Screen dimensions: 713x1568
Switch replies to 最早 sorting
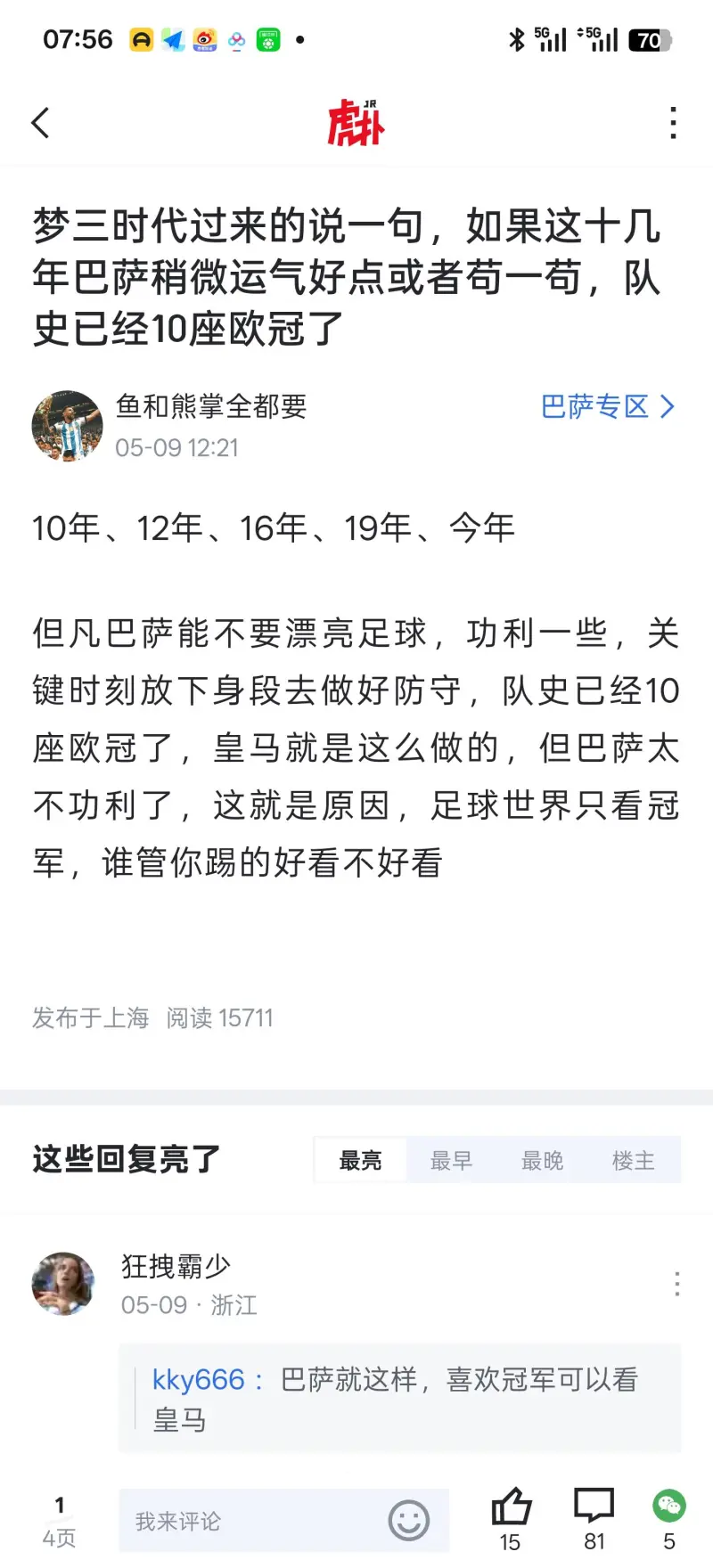pyautogui.click(x=450, y=1159)
